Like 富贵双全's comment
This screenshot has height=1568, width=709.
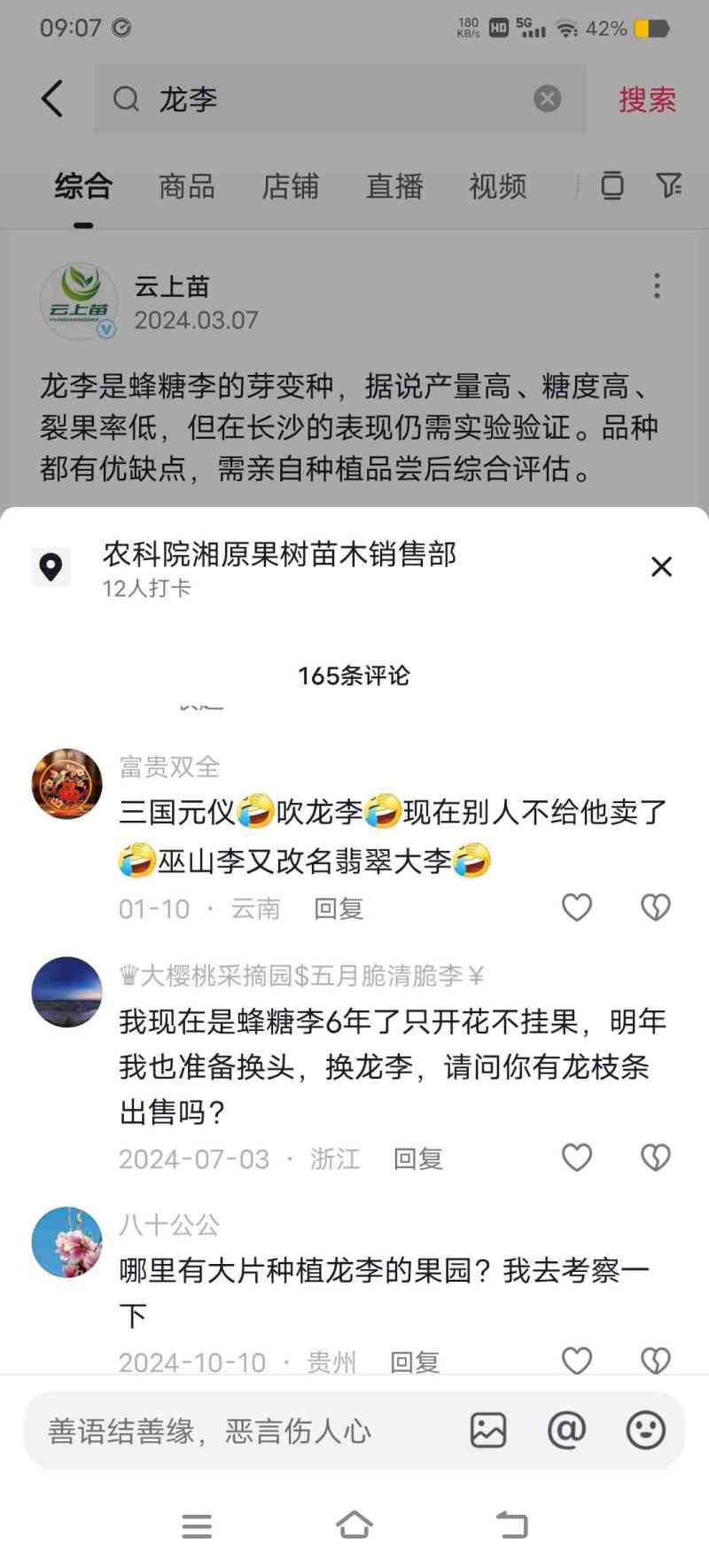577,907
